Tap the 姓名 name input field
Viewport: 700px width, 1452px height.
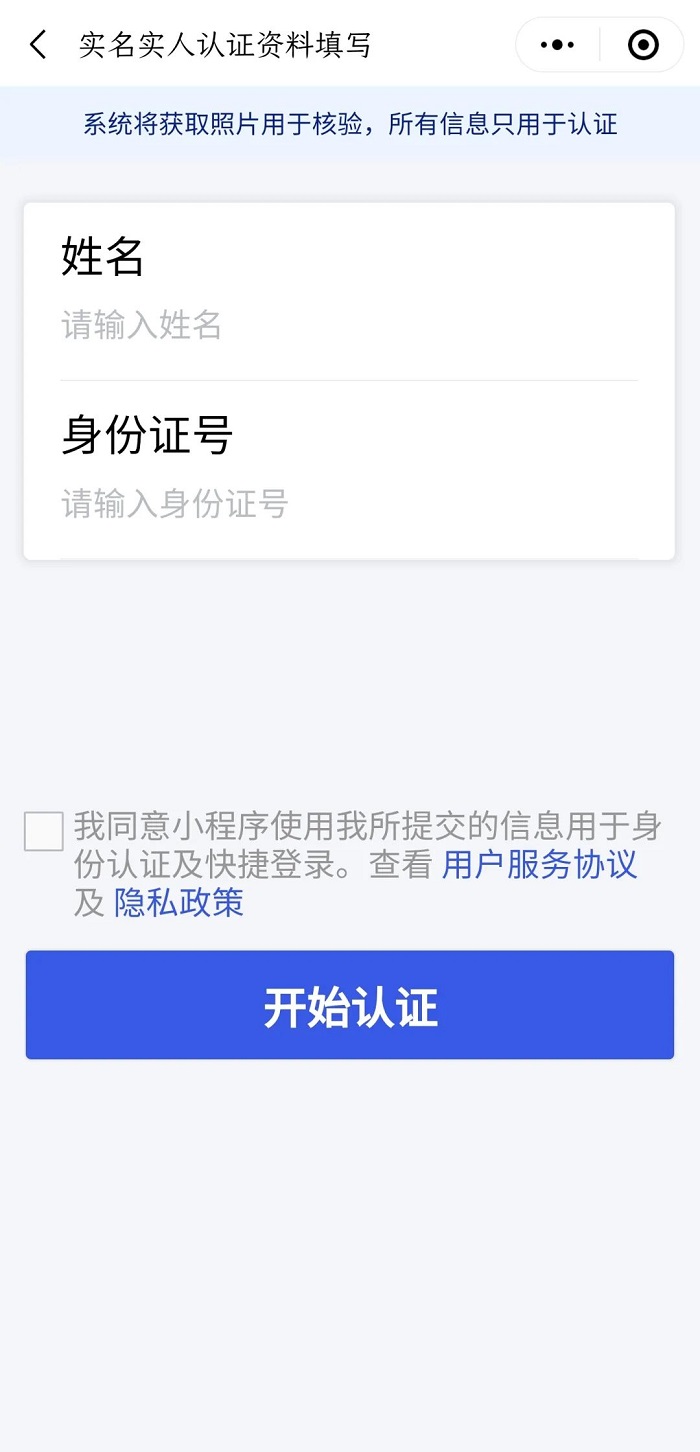[348, 325]
